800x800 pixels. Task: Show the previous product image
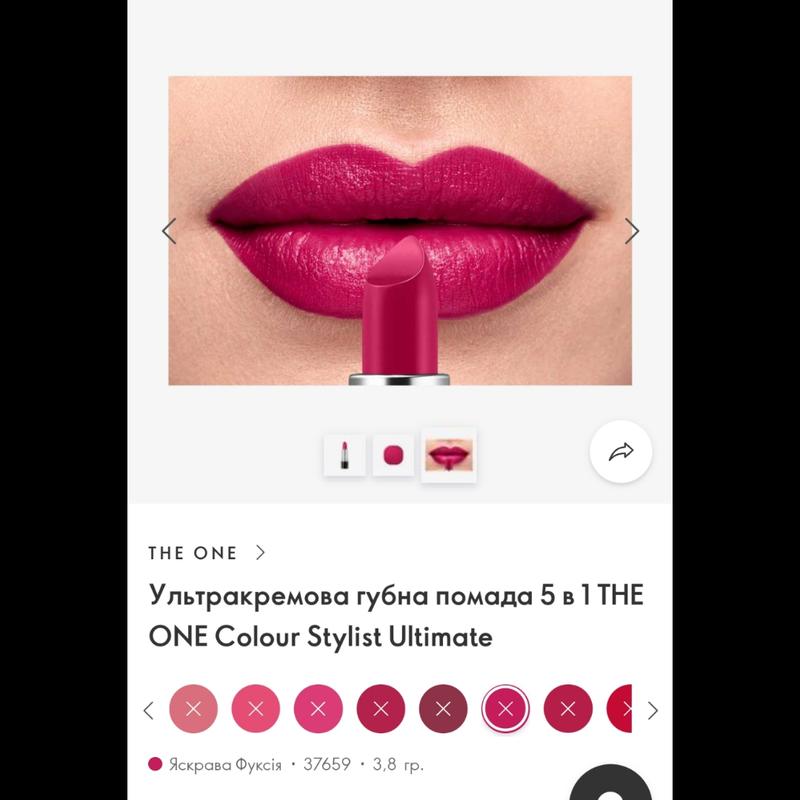(x=169, y=231)
